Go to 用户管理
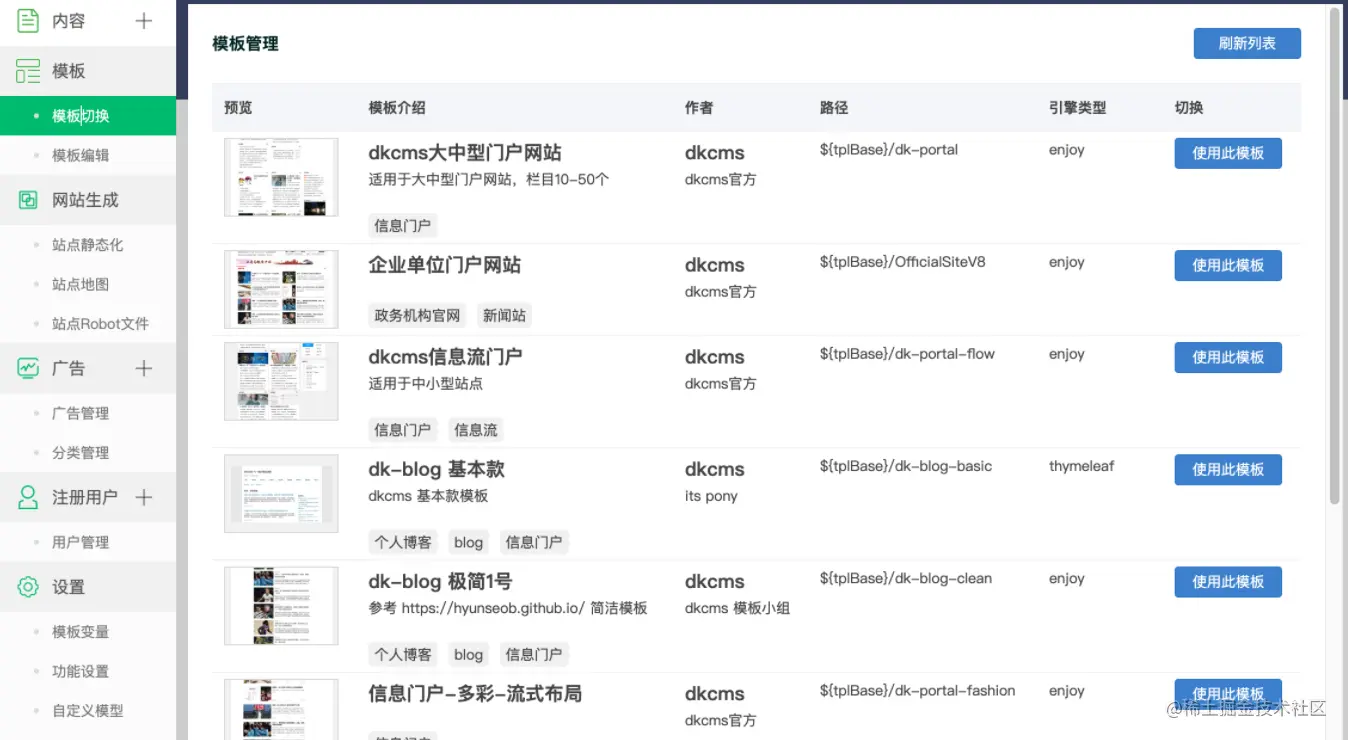Image resolution: width=1348 pixels, height=740 pixels. [x=81, y=542]
